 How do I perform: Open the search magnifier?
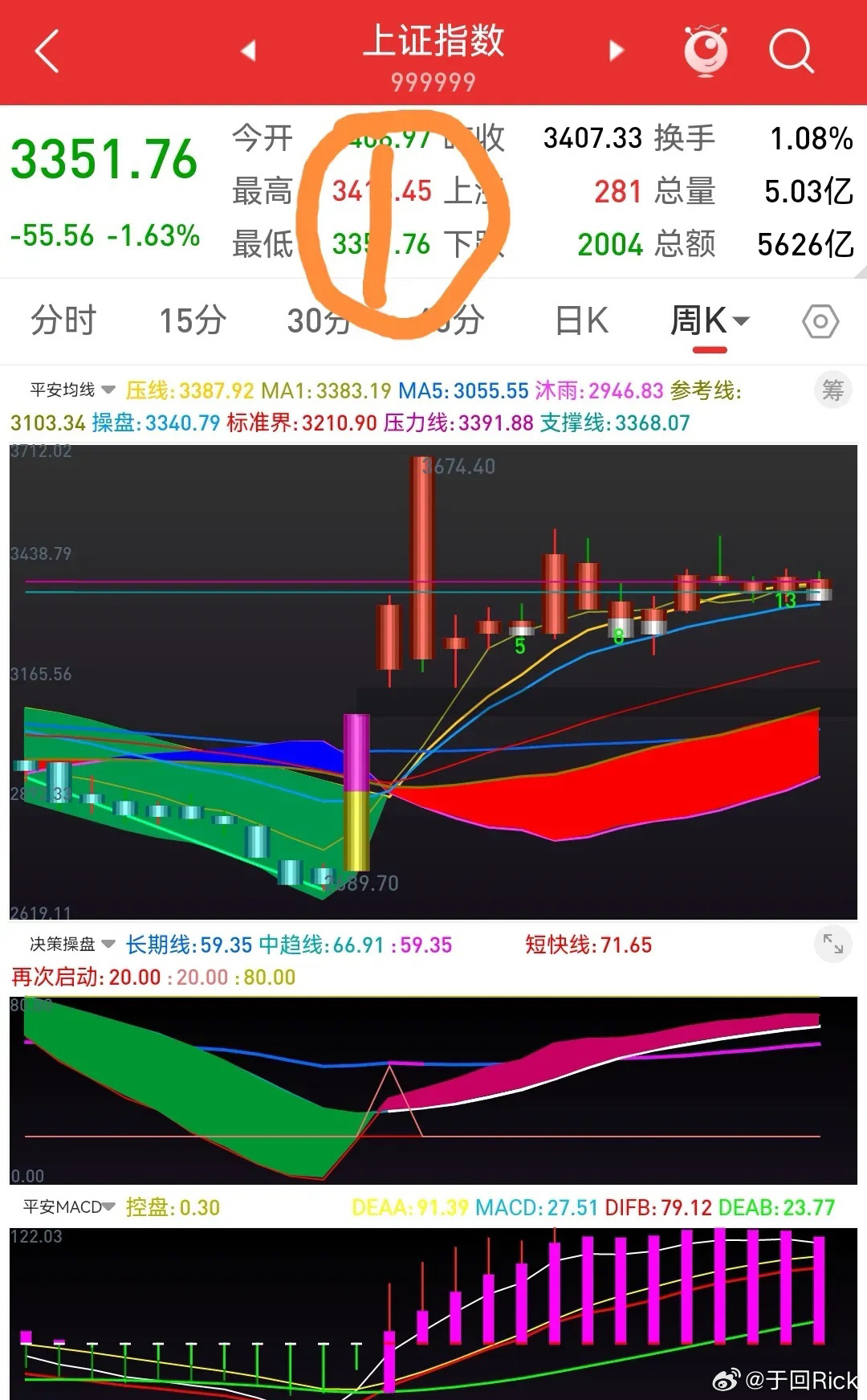tap(791, 51)
